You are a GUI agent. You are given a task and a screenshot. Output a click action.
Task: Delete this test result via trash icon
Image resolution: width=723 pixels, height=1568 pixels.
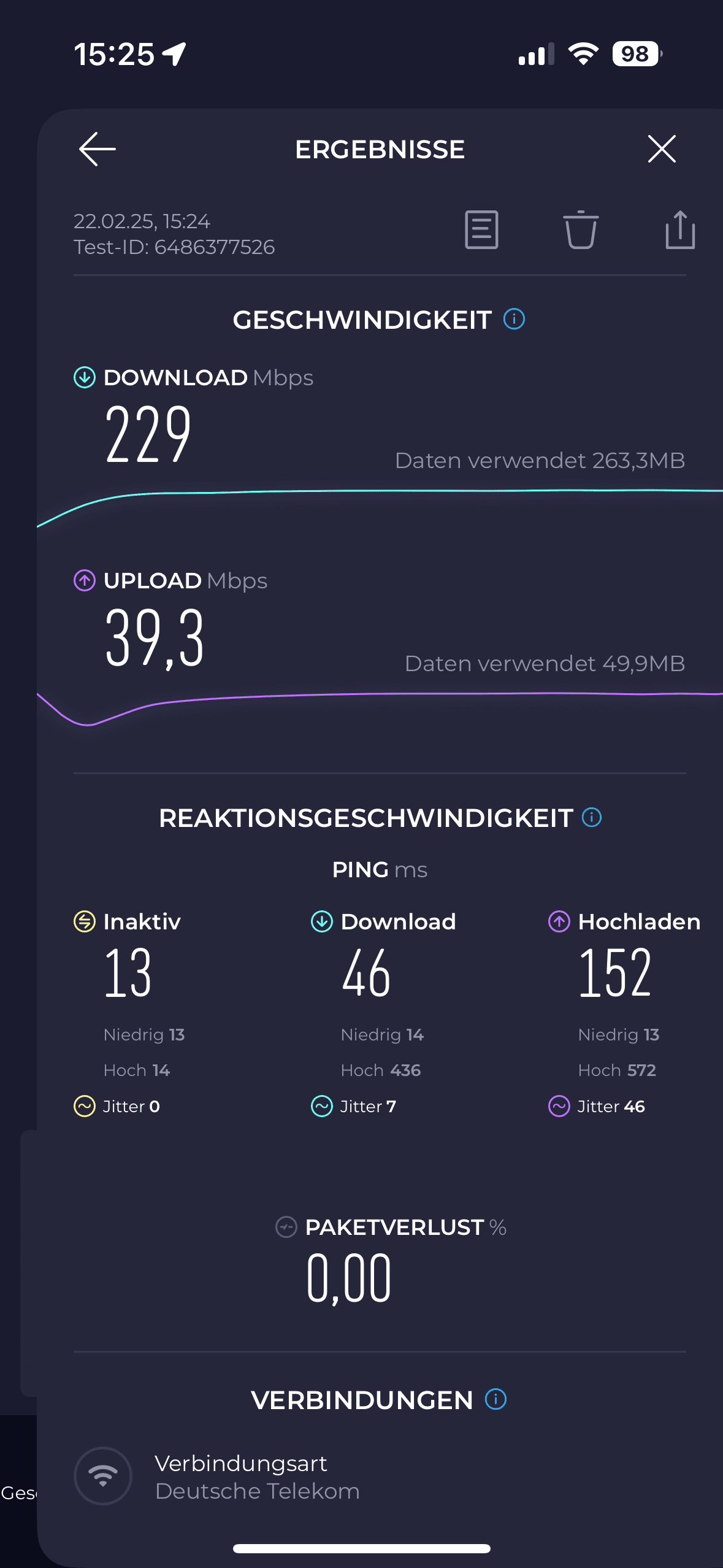click(x=580, y=230)
